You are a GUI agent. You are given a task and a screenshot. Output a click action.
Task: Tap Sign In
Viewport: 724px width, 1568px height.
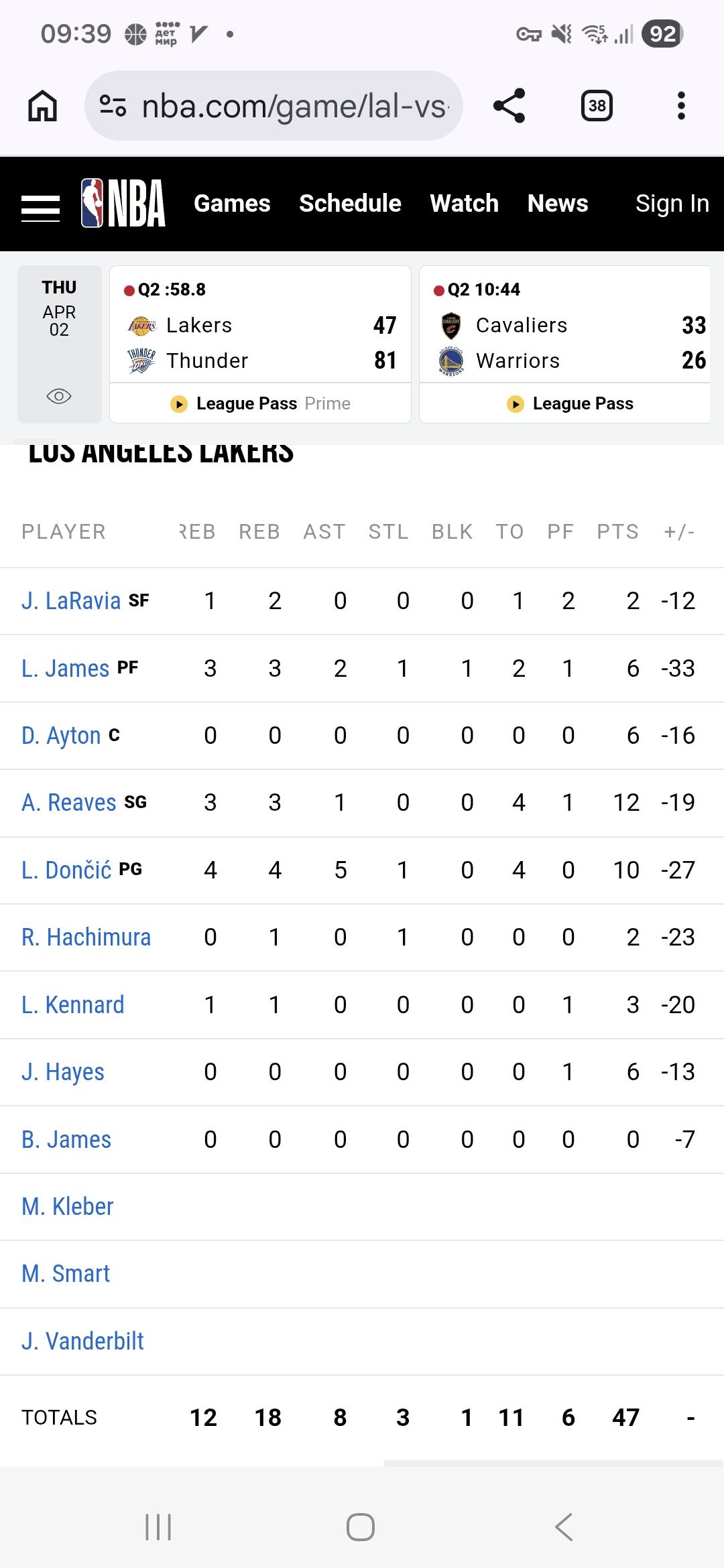click(672, 204)
